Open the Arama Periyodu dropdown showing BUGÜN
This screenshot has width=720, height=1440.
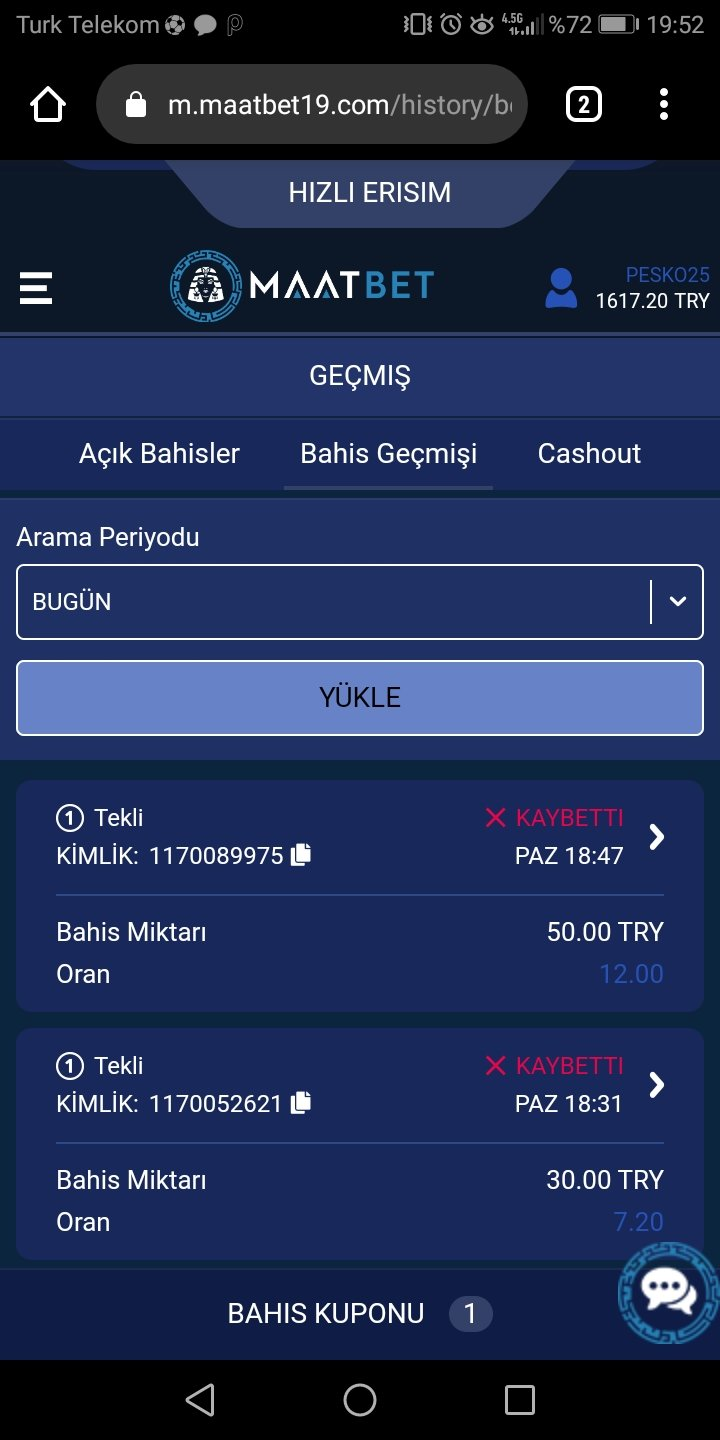pyautogui.click(x=360, y=602)
